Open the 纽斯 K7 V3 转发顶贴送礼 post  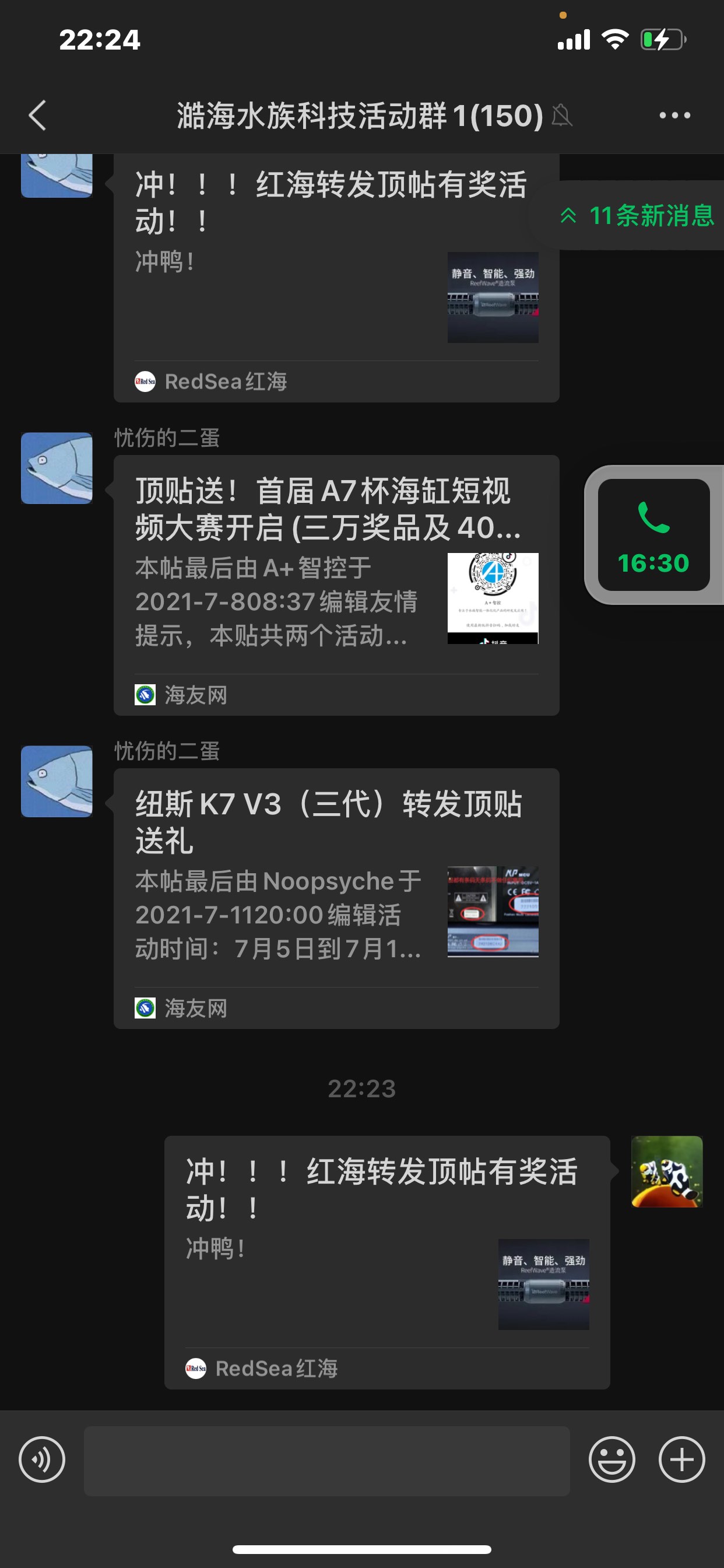tap(336, 898)
